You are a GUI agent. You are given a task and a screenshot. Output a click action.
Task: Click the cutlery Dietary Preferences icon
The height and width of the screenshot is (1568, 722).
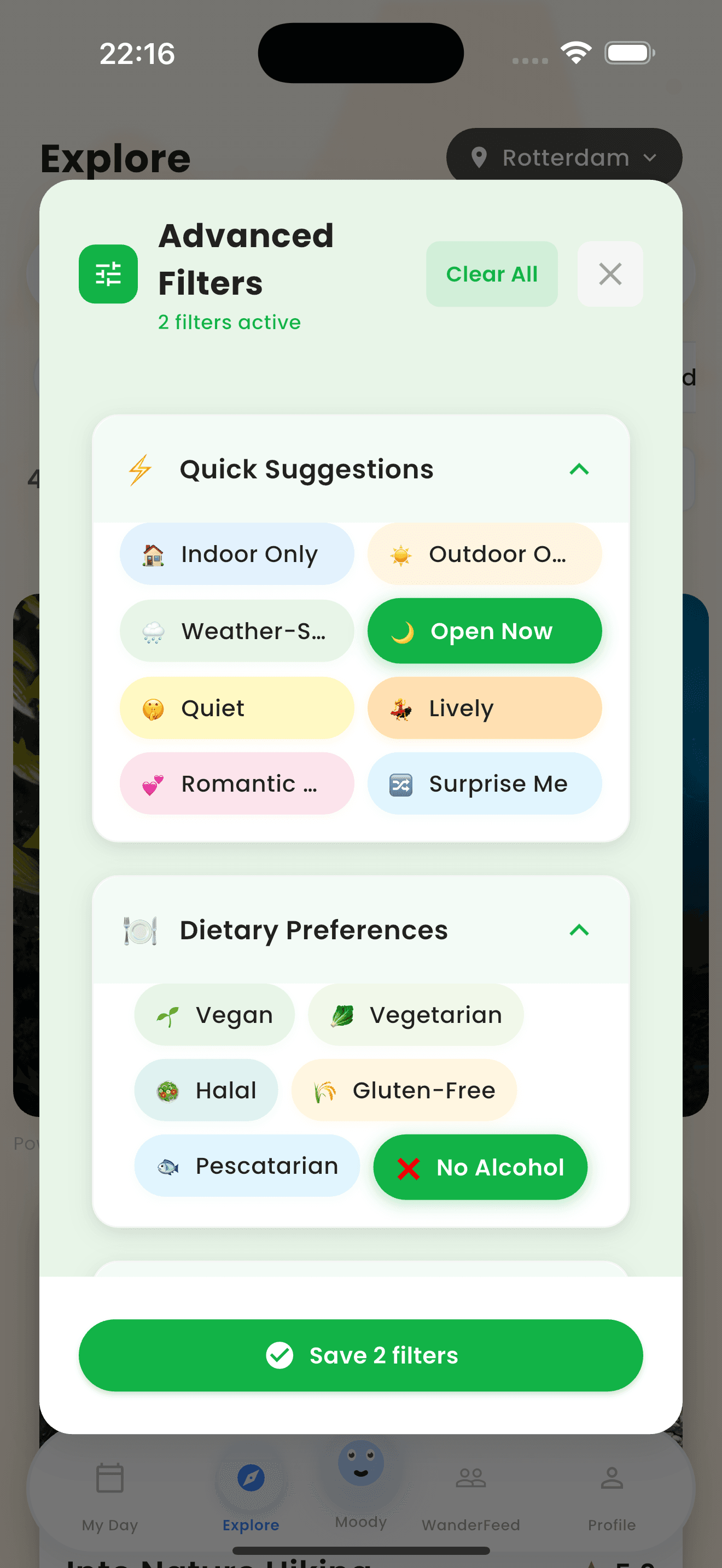(139, 929)
